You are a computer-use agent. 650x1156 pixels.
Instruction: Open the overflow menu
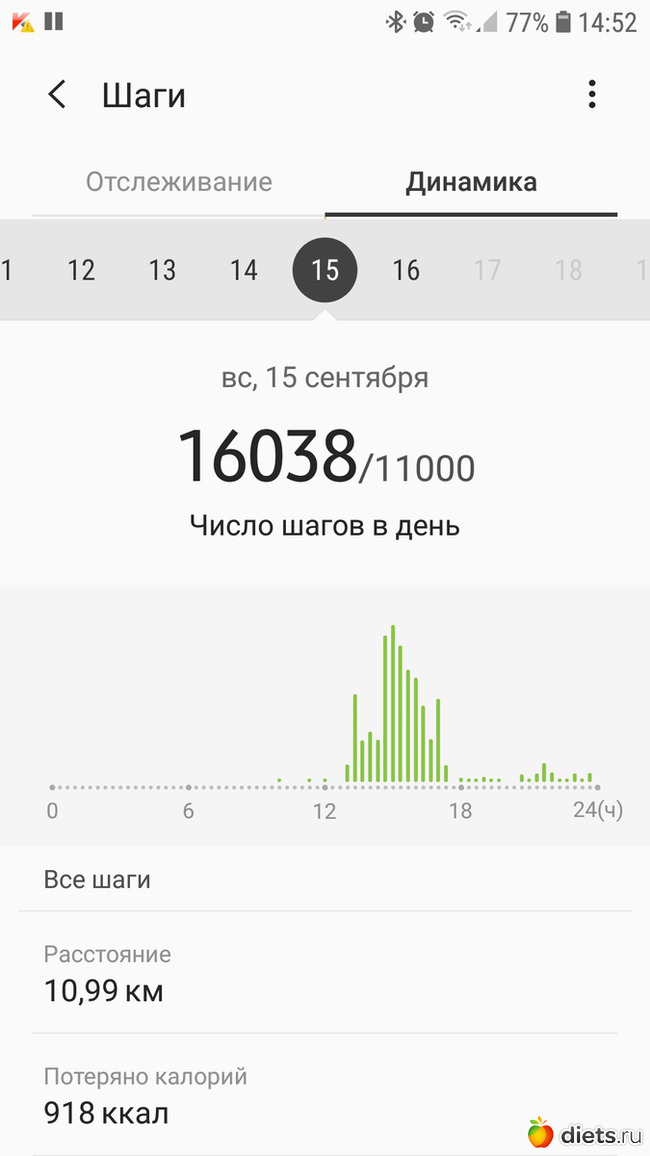point(592,95)
